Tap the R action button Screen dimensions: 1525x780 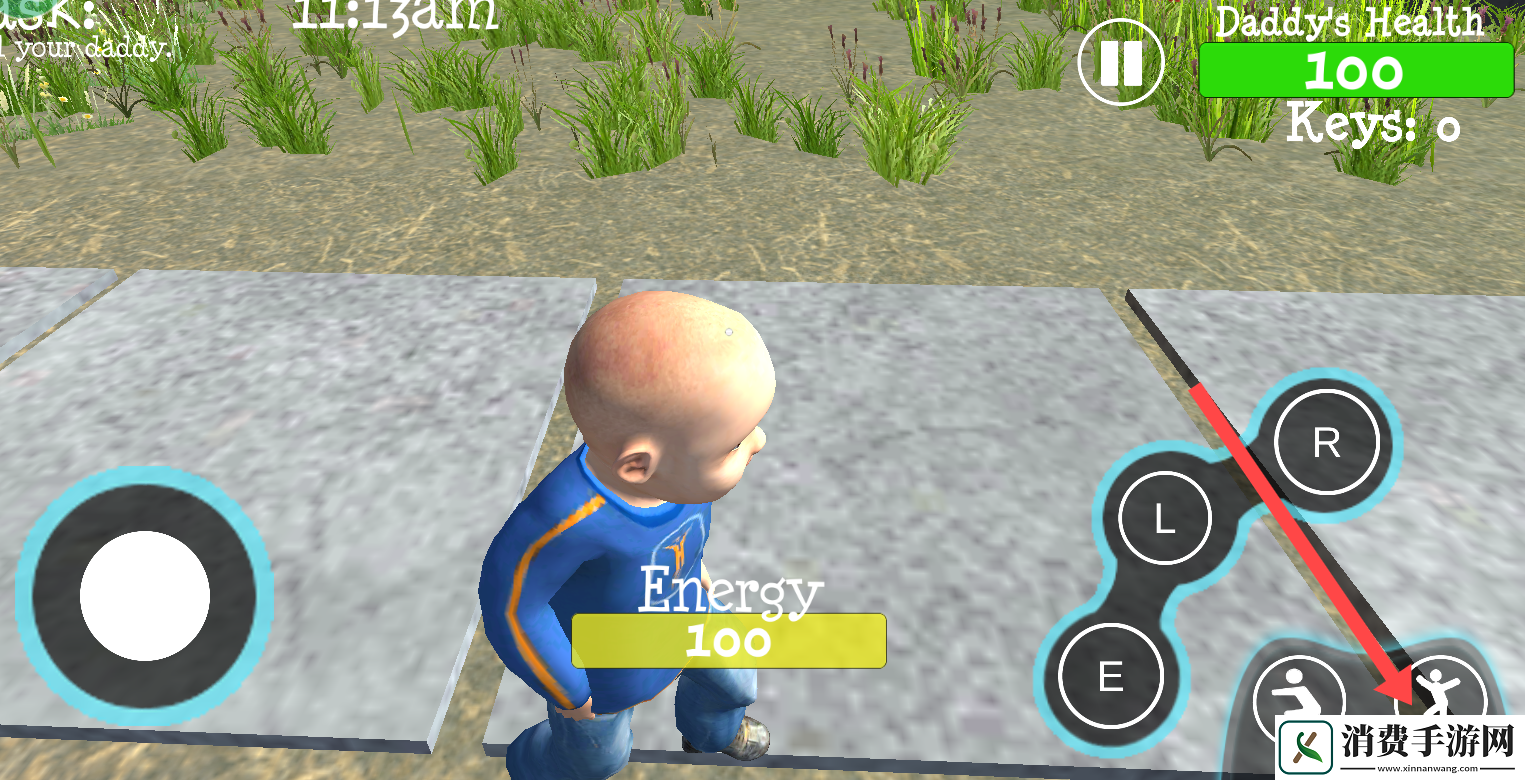click(1326, 442)
